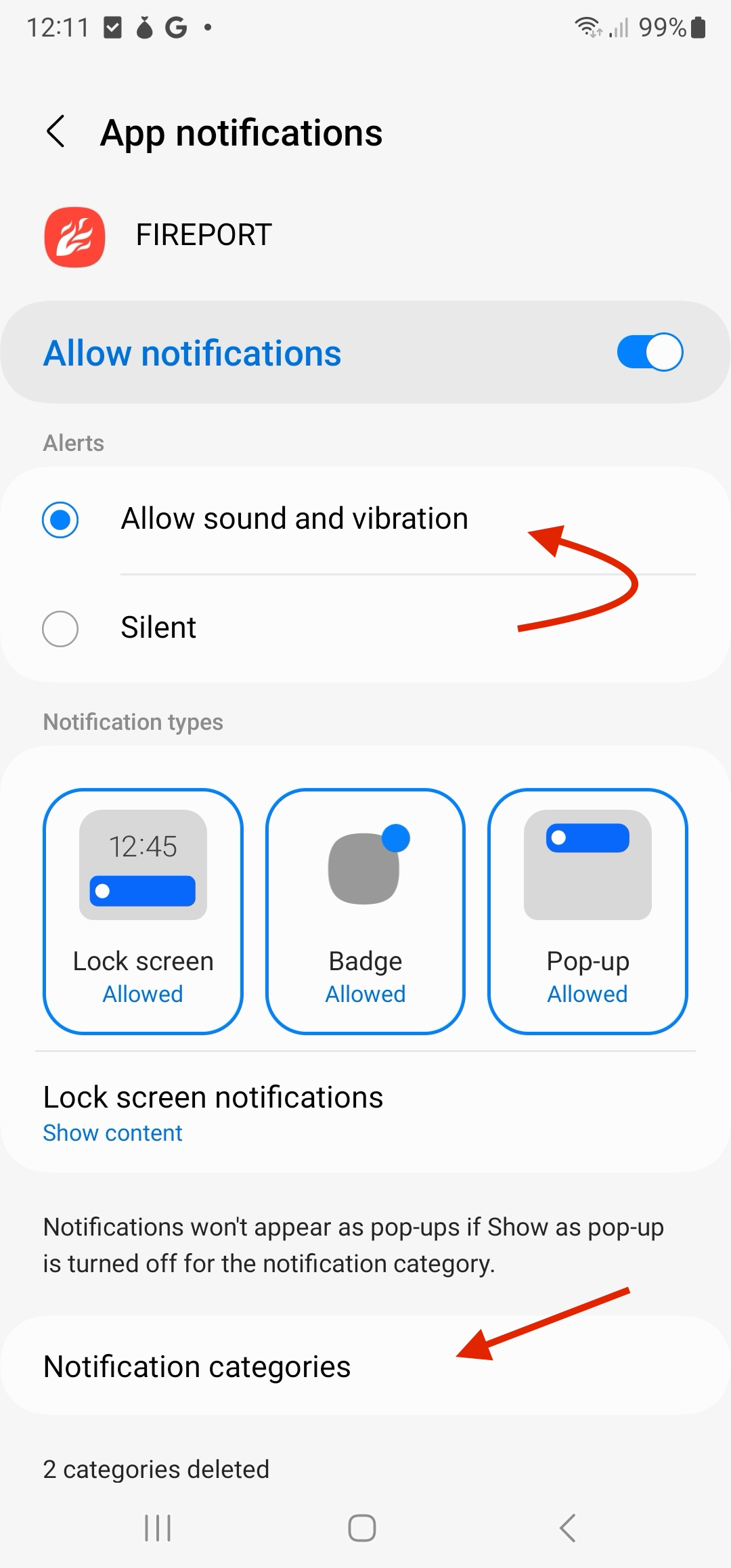Select Allow sound and vibration
The width and height of the screenshot is (731, 1568).
(x=60, y=520)
